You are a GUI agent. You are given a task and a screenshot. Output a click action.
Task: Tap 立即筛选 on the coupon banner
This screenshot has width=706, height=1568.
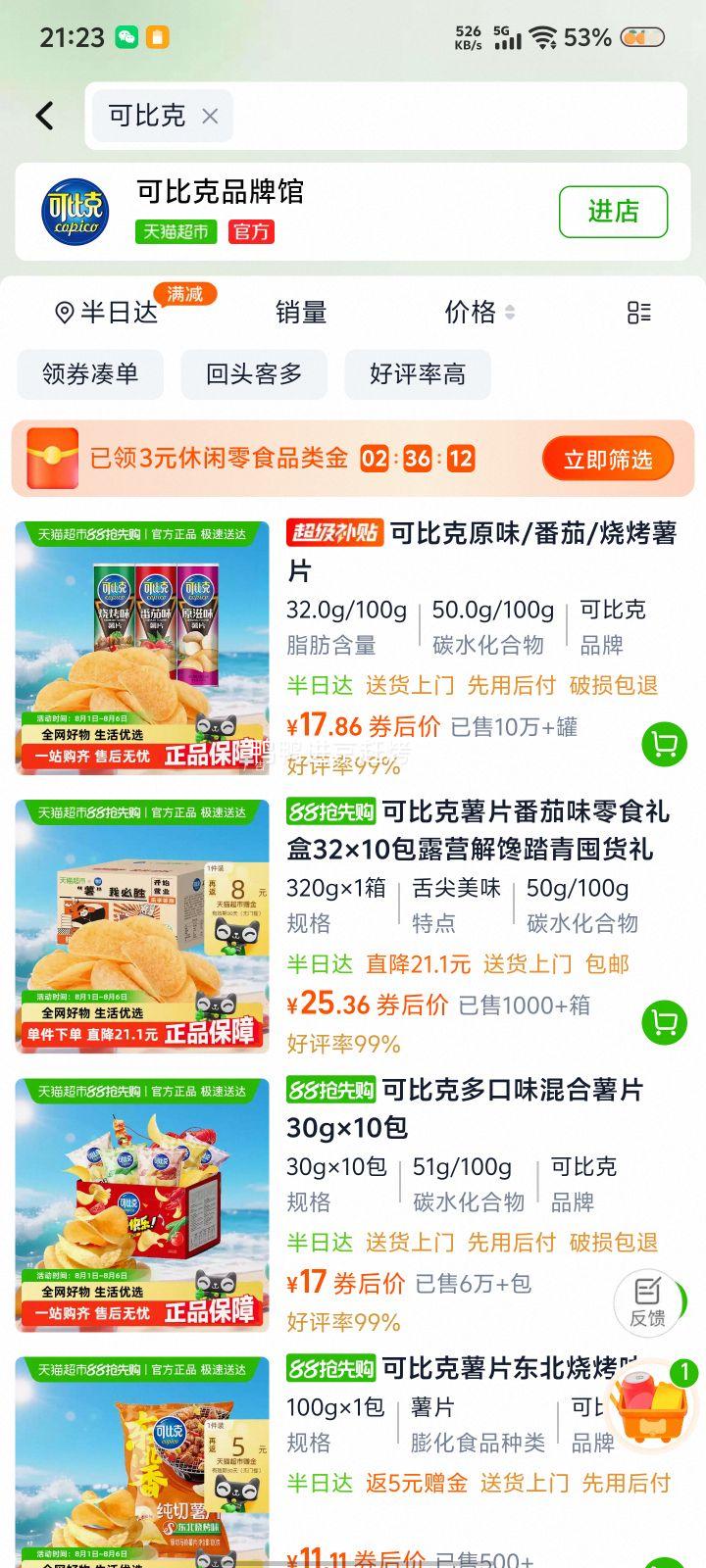607,459
